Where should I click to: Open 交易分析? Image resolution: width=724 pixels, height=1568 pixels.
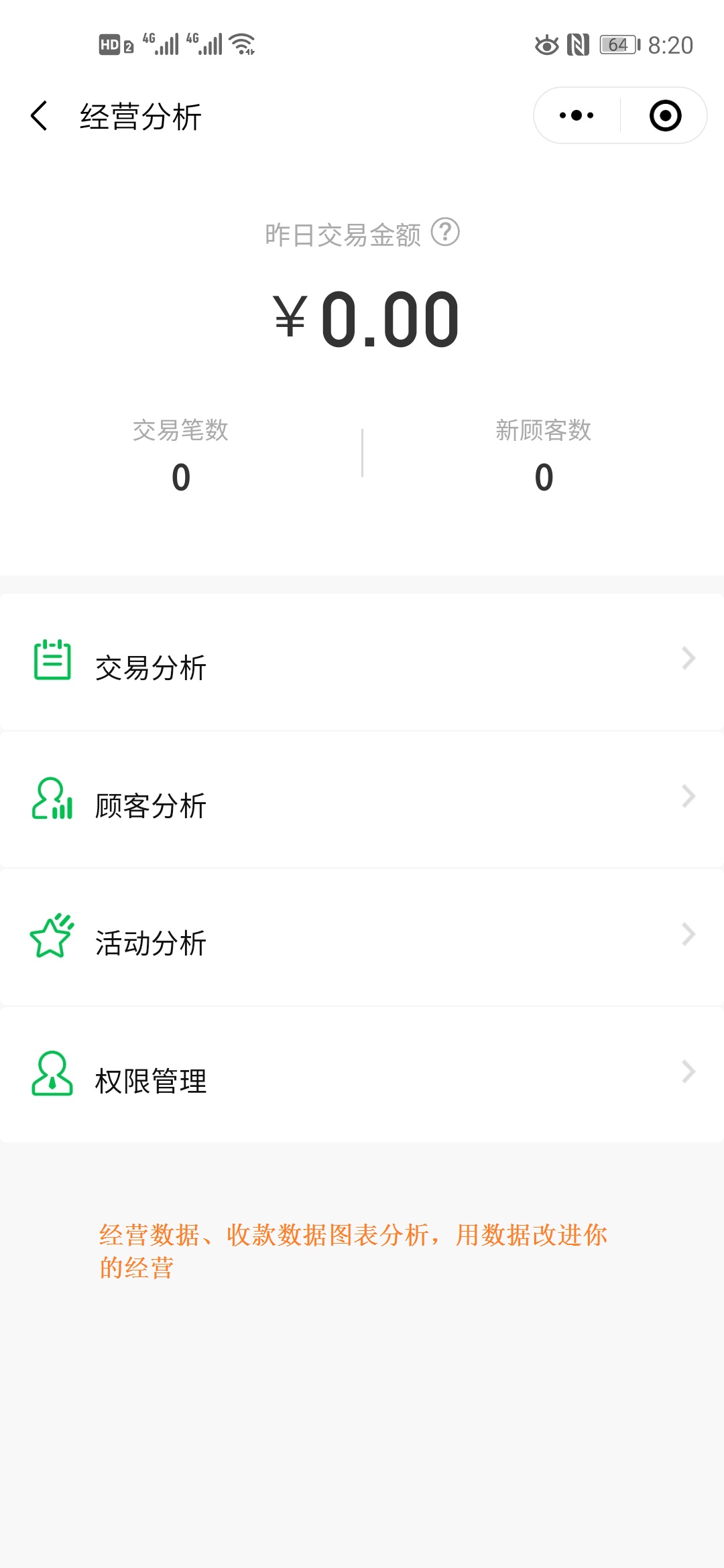coord(362,663)
